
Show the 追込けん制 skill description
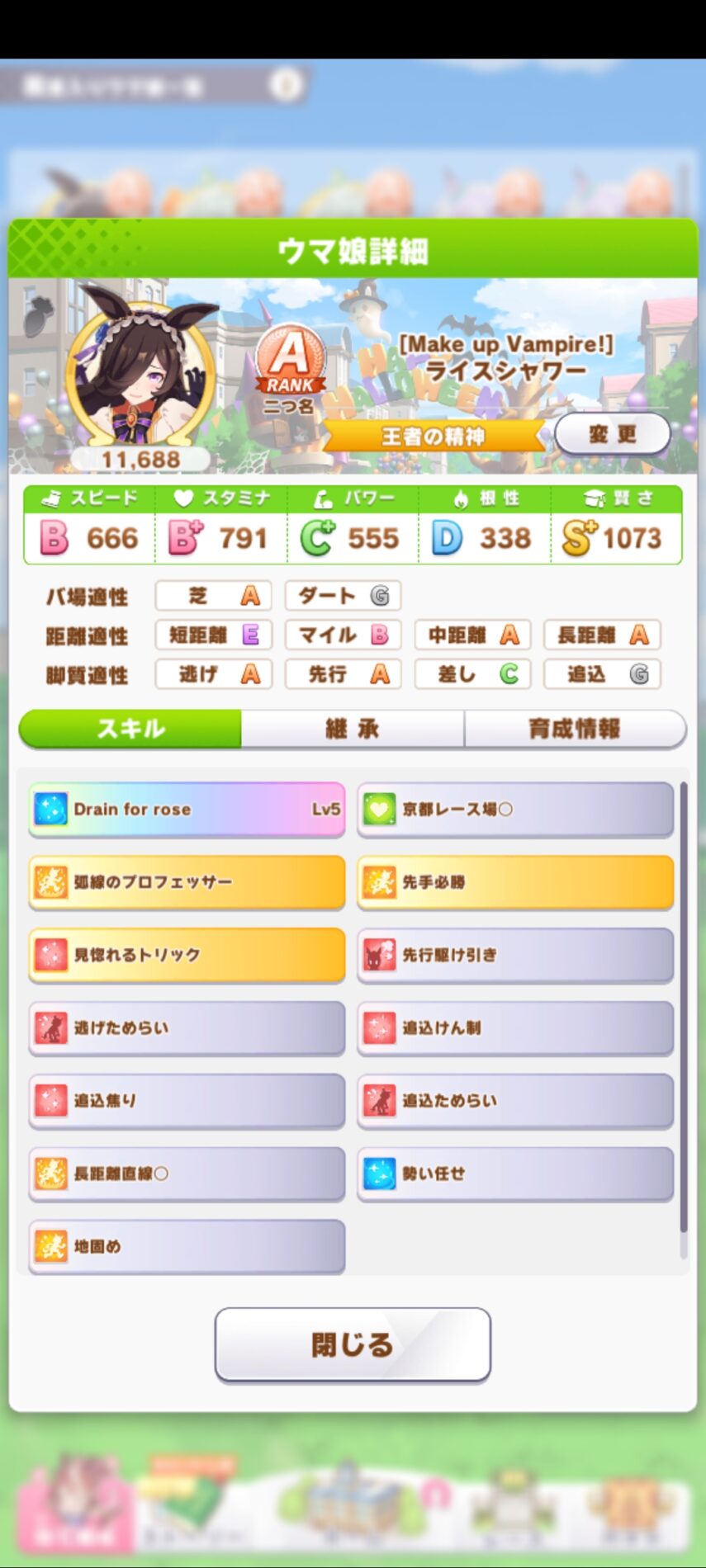[515, 1027]
